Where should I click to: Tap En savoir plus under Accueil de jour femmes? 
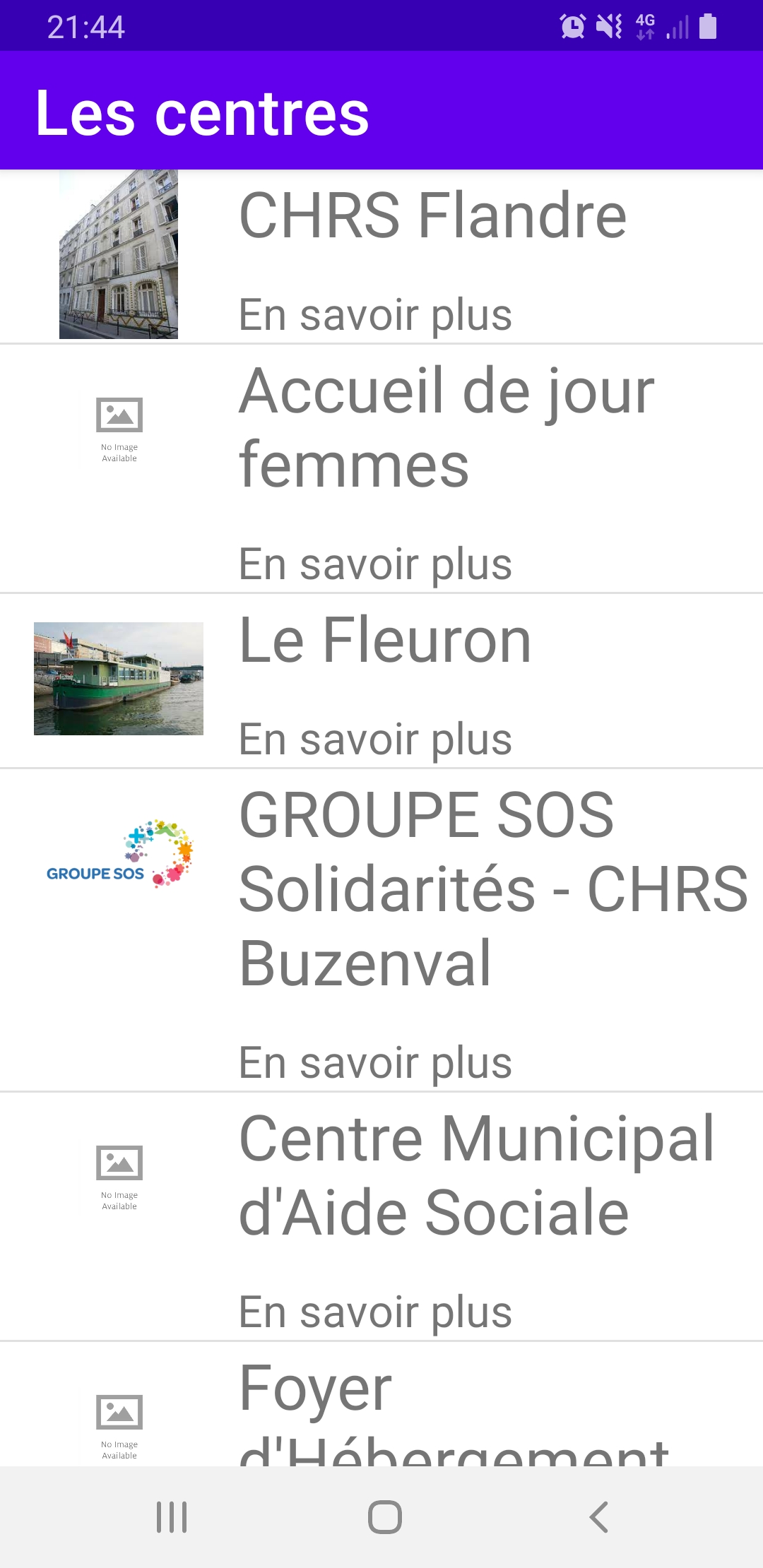[375, 564]
